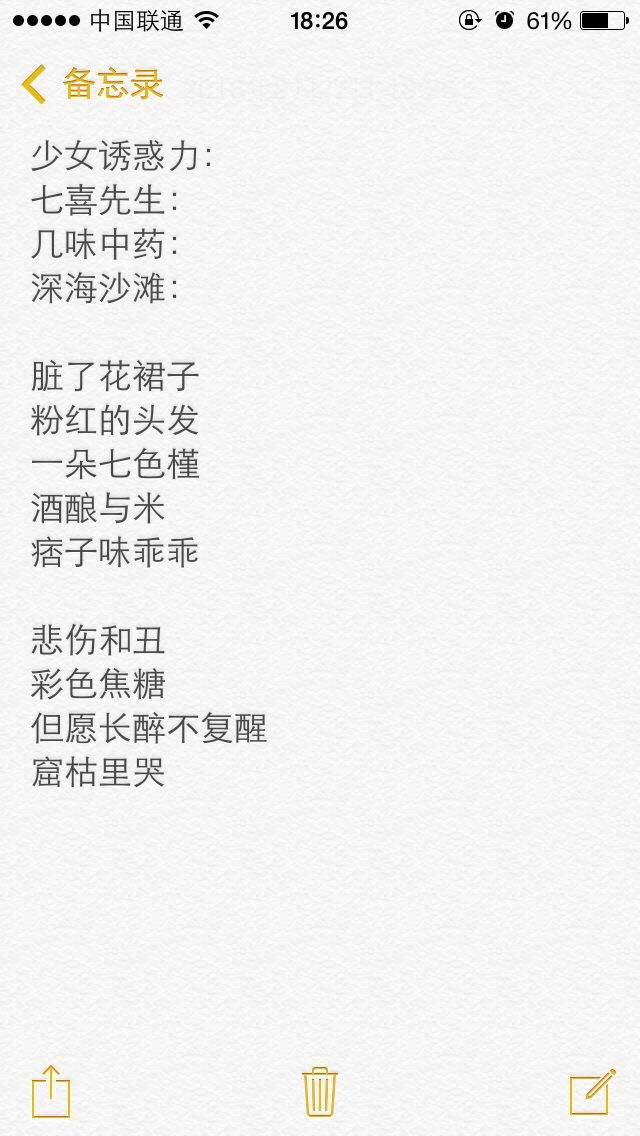Screen dimensions: 640x1136
Task: Compose a new note
Action: coord(592,1090)
